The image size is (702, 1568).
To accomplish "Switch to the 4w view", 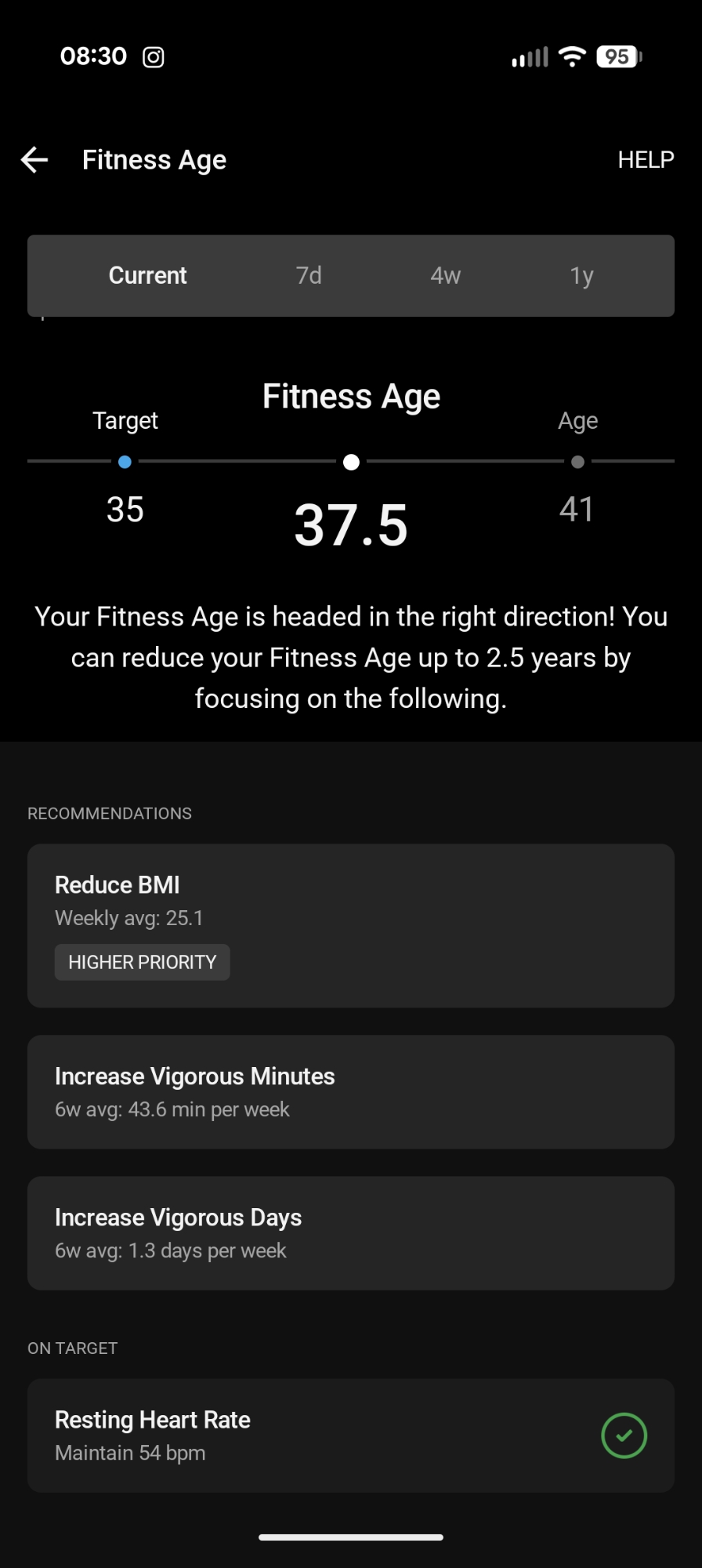I will (x=445, y=276).
